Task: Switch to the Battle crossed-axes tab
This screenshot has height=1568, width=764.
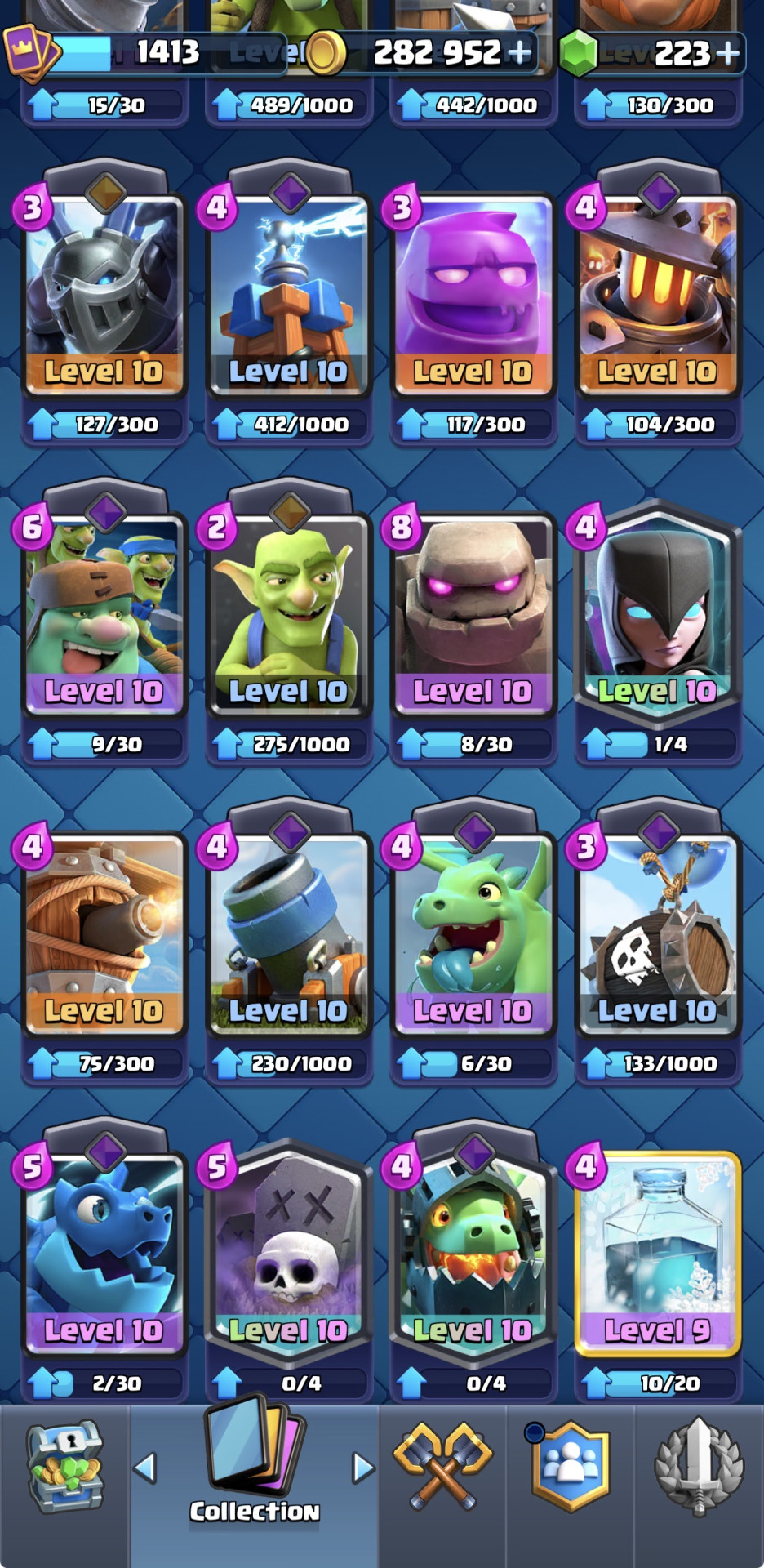Action: tap(442, 1466)
